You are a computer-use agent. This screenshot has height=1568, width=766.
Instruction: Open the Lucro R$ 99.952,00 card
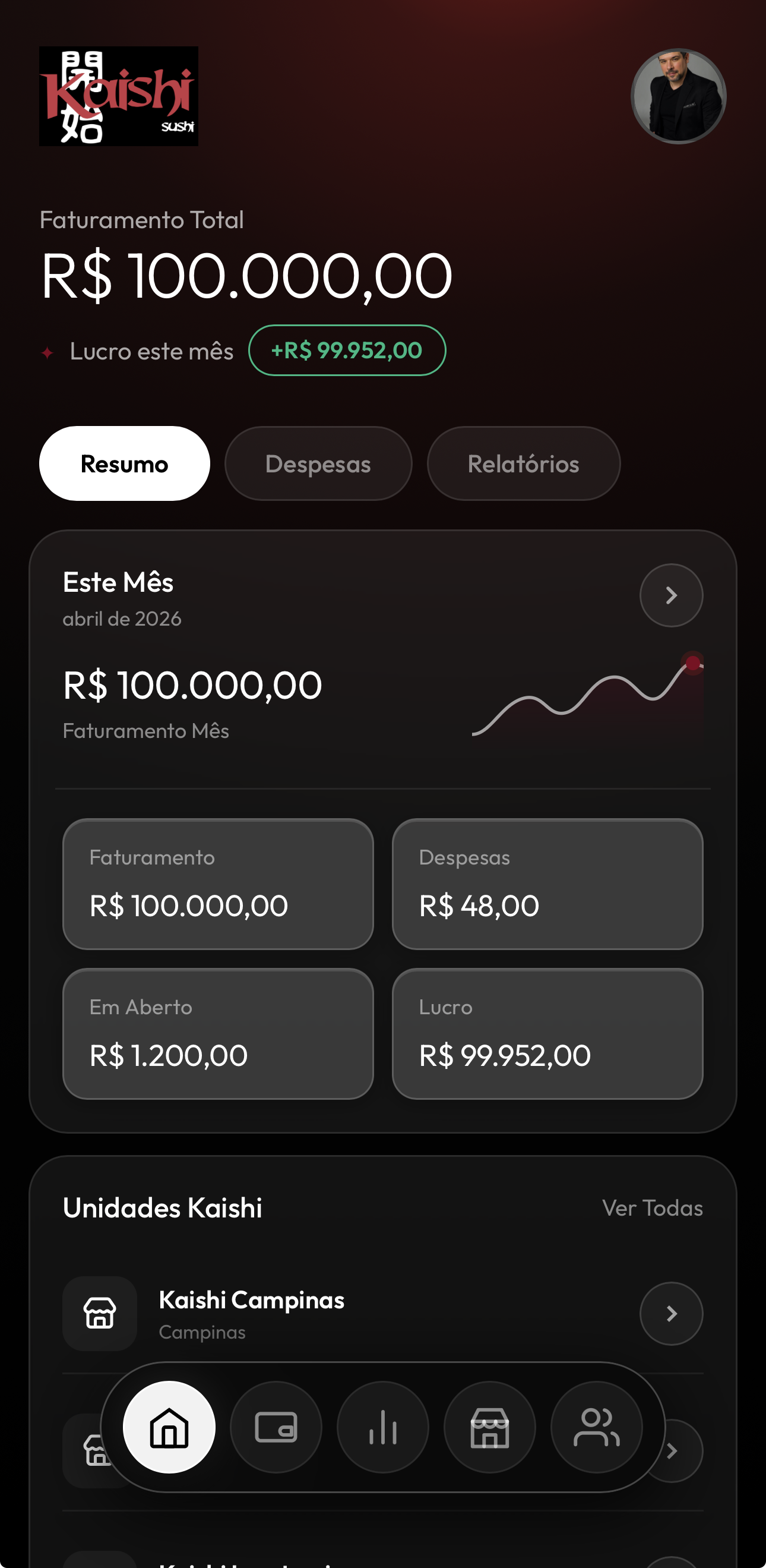coord(547,1034)
